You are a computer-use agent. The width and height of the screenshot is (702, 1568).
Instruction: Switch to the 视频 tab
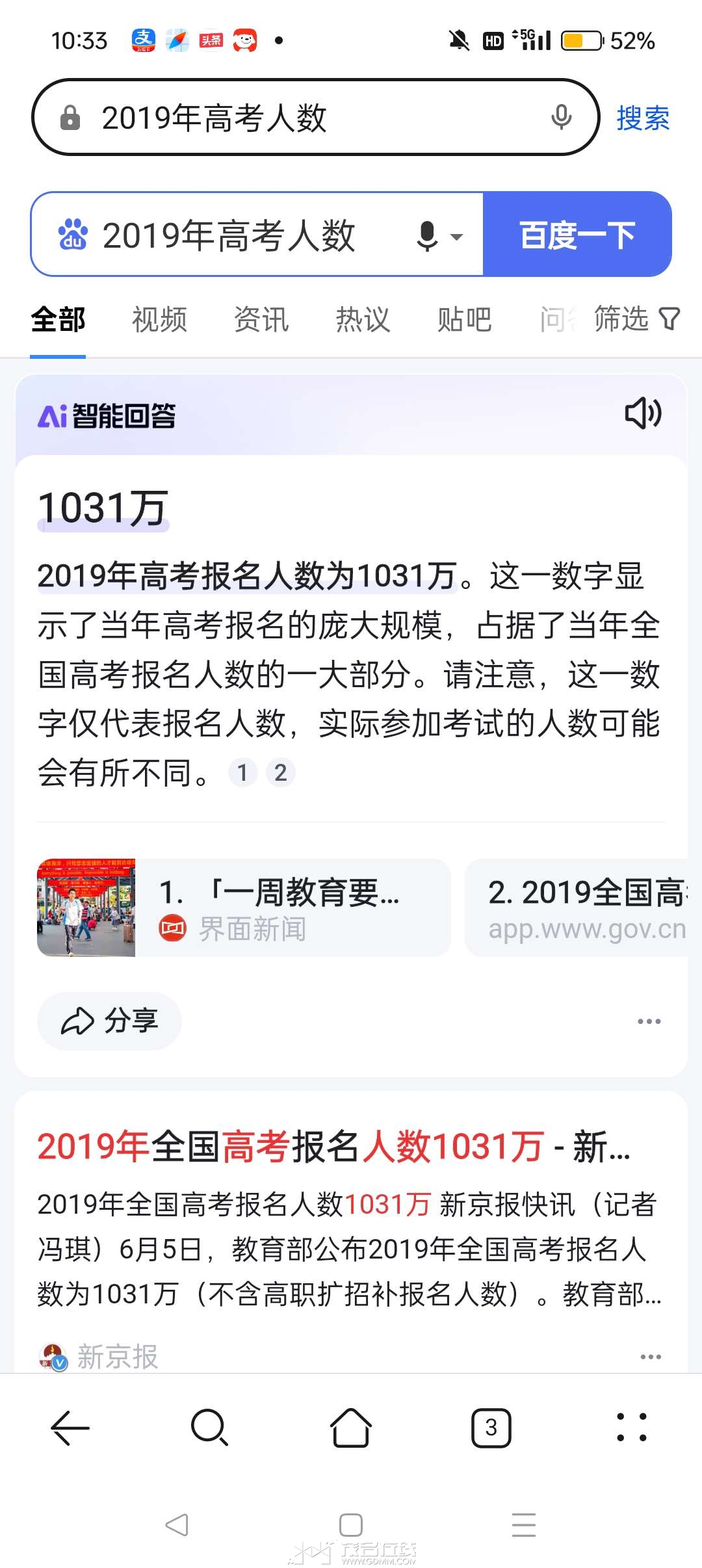pos(159,320)
